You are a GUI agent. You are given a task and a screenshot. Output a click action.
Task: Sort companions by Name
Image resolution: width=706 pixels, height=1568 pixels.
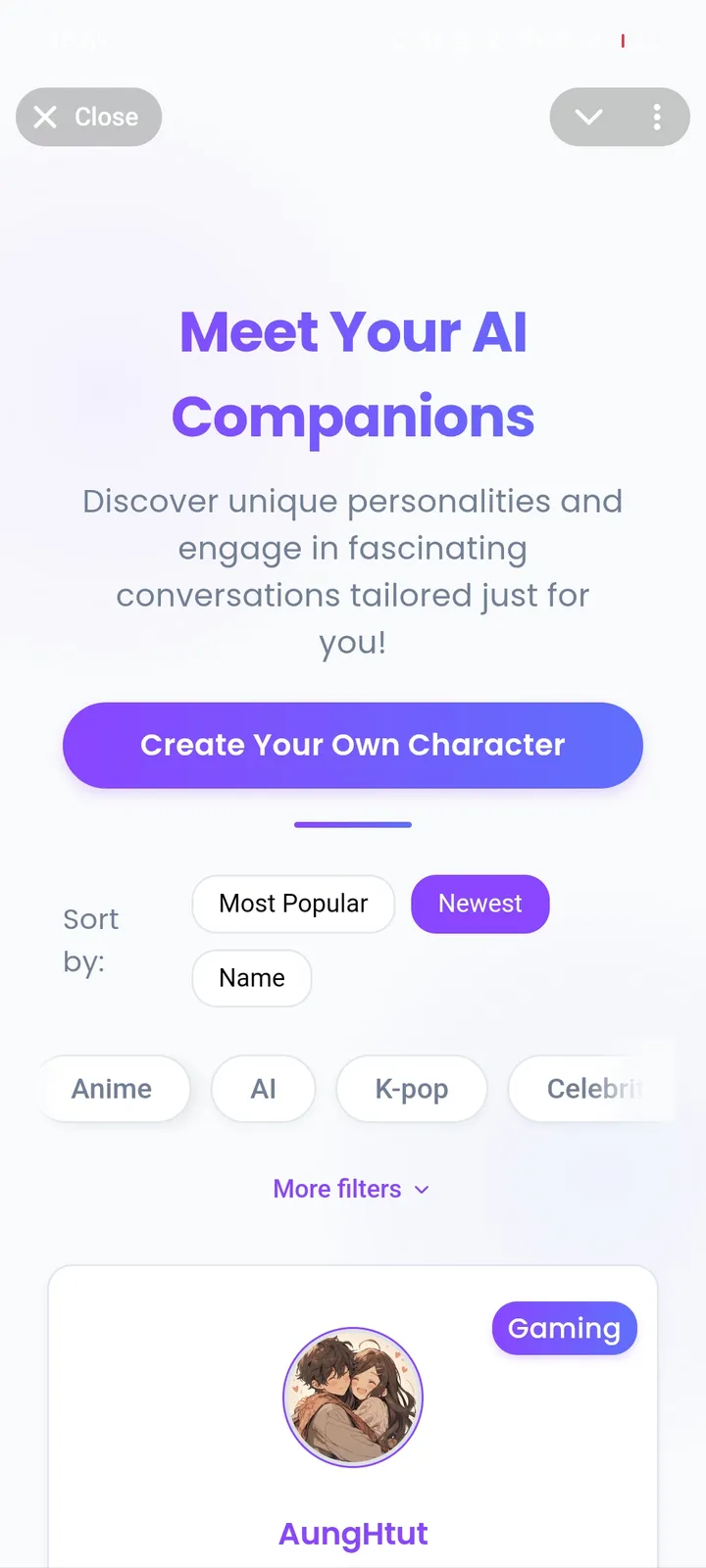click(x=252, y=978)
